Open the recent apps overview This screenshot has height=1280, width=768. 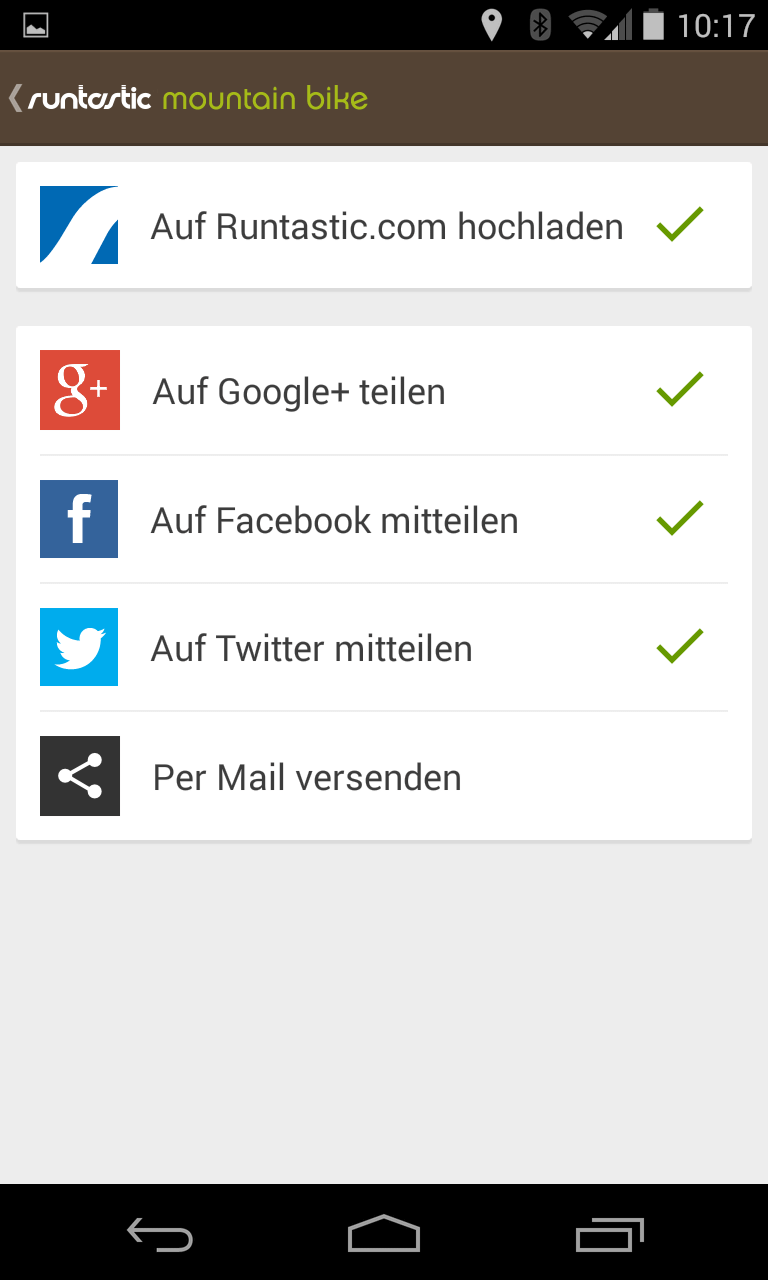(610, 1234)
